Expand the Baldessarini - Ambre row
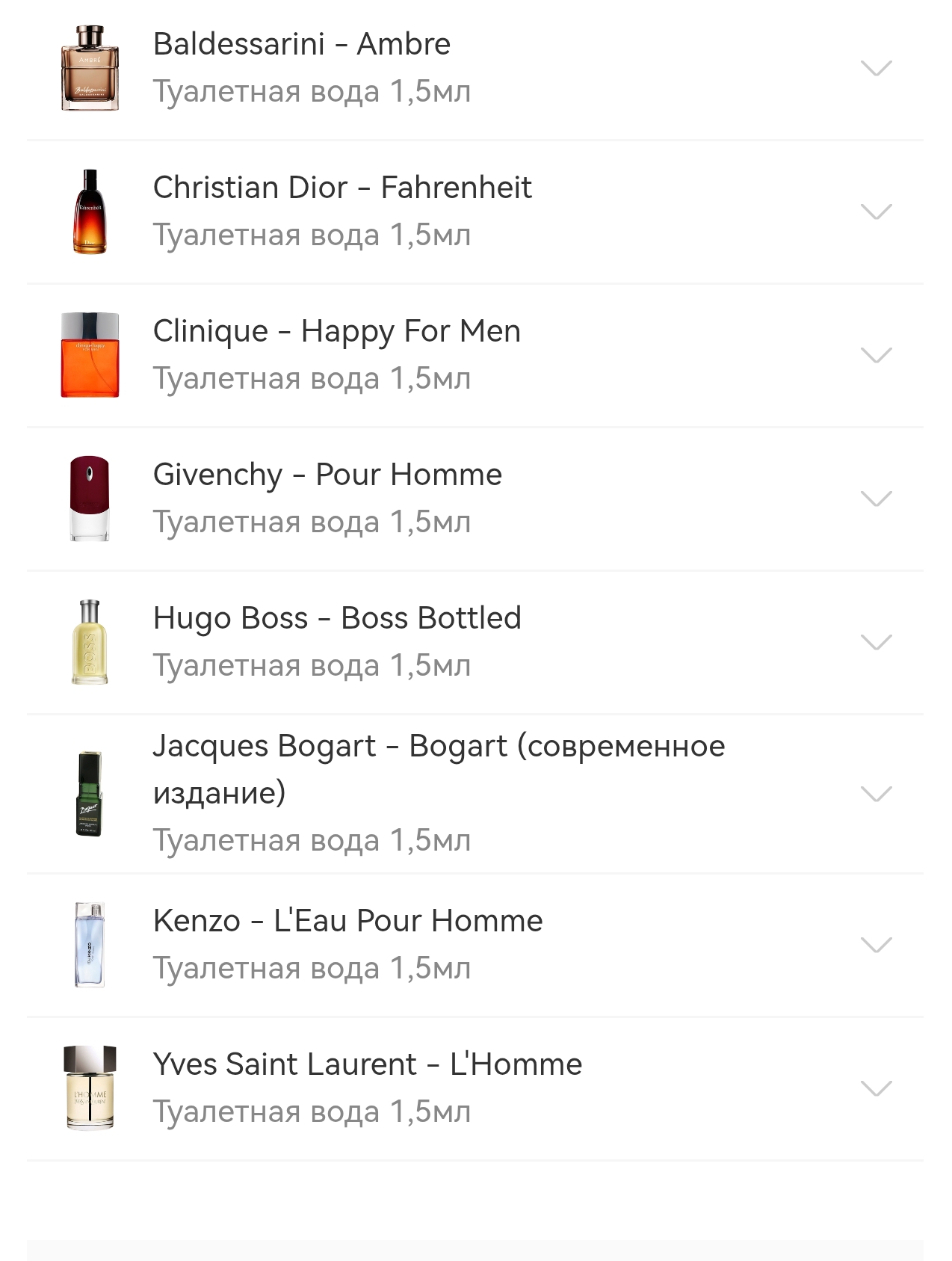 [x=876, y=68]
